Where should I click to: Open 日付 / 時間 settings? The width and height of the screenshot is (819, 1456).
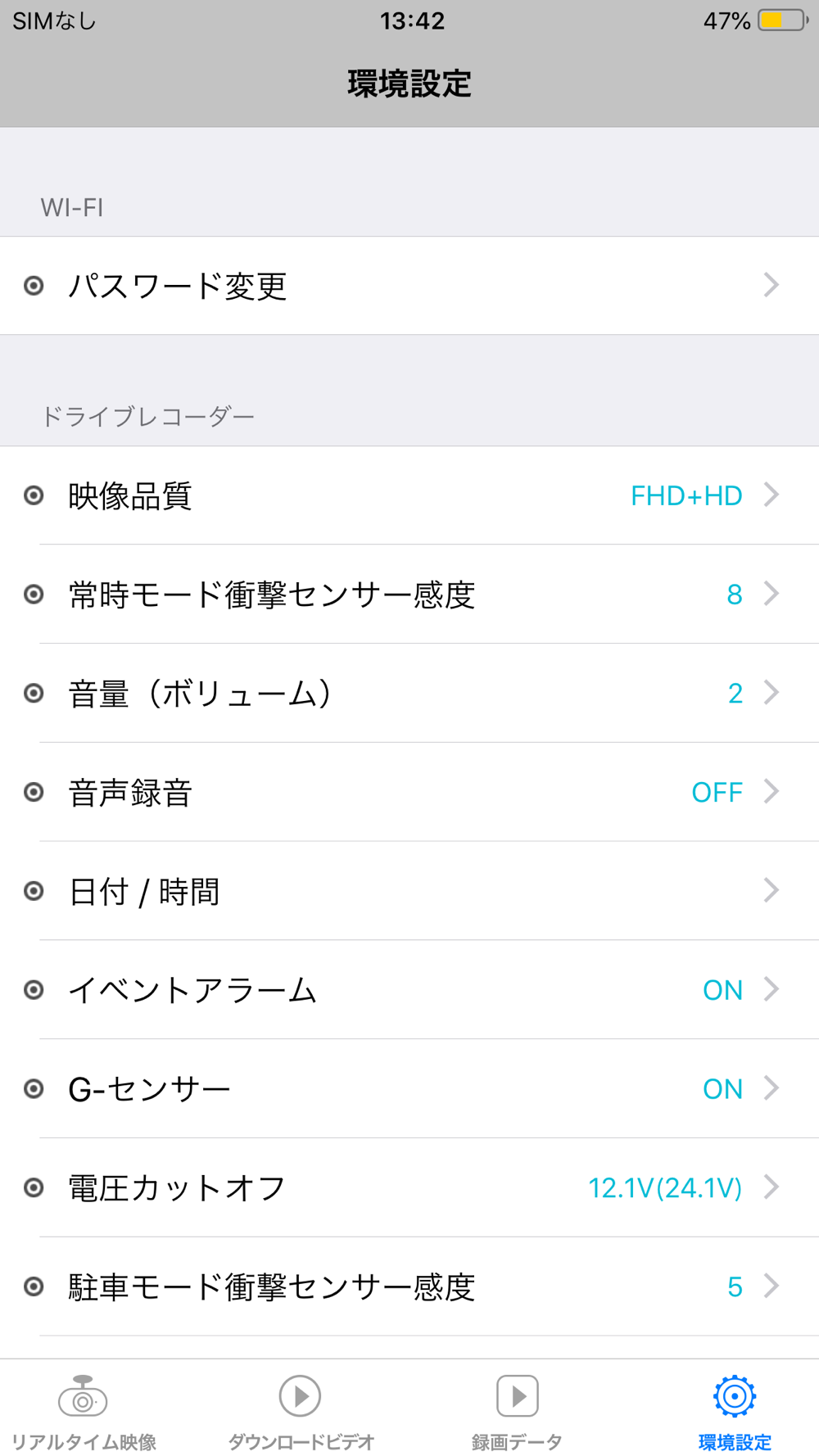pyautogui.click(x=409, y=891)
